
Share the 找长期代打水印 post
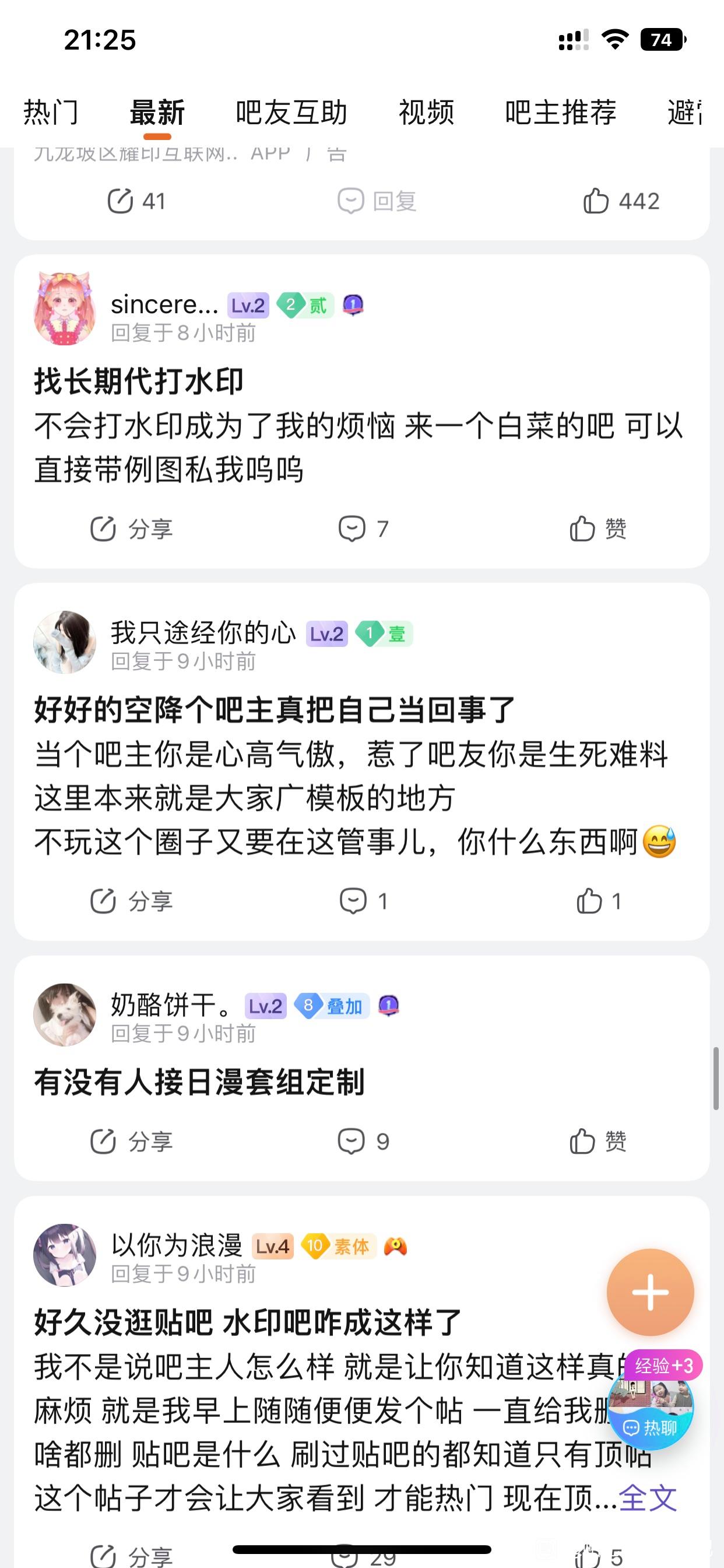coord(131,528)
